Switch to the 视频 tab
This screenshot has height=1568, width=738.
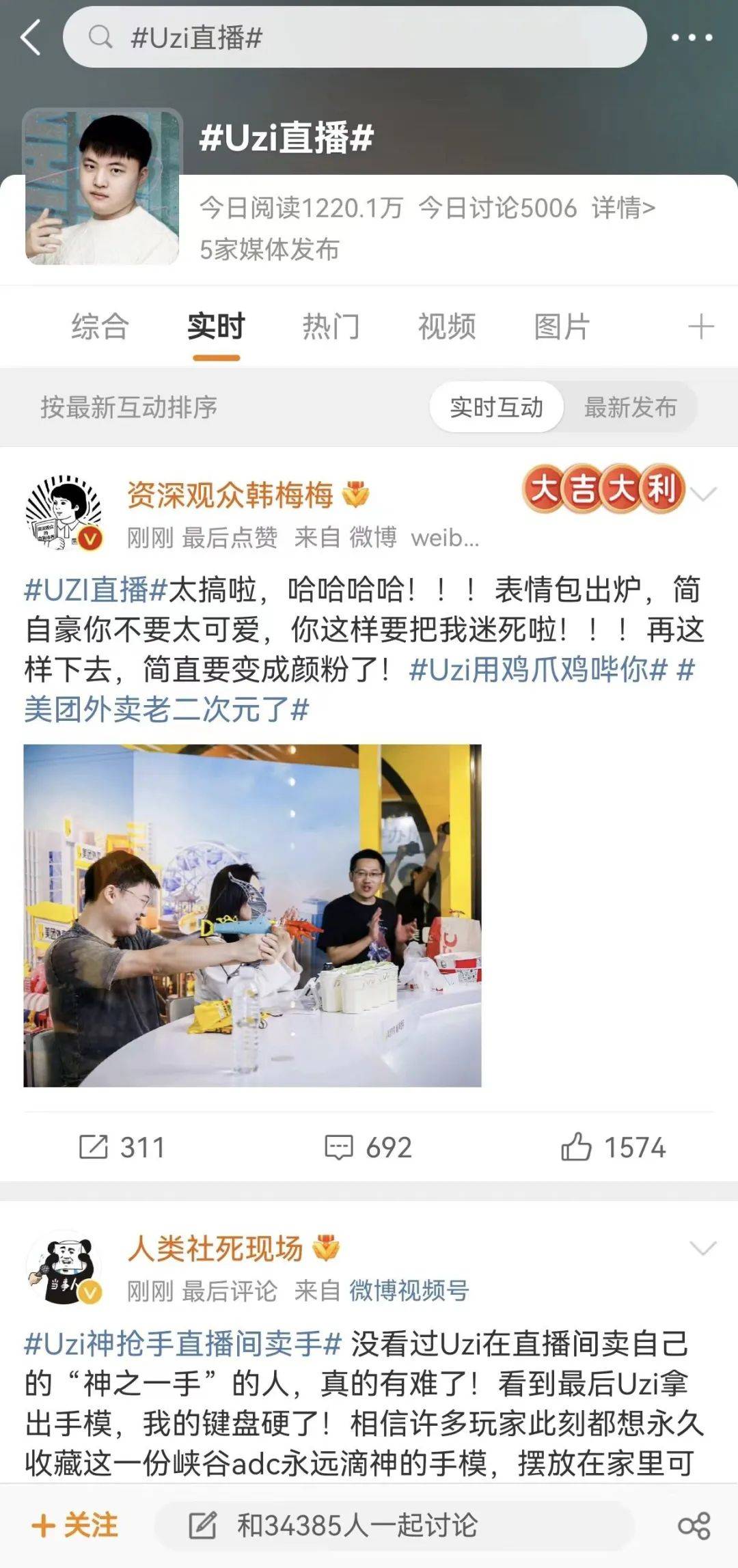pos(446,327)
